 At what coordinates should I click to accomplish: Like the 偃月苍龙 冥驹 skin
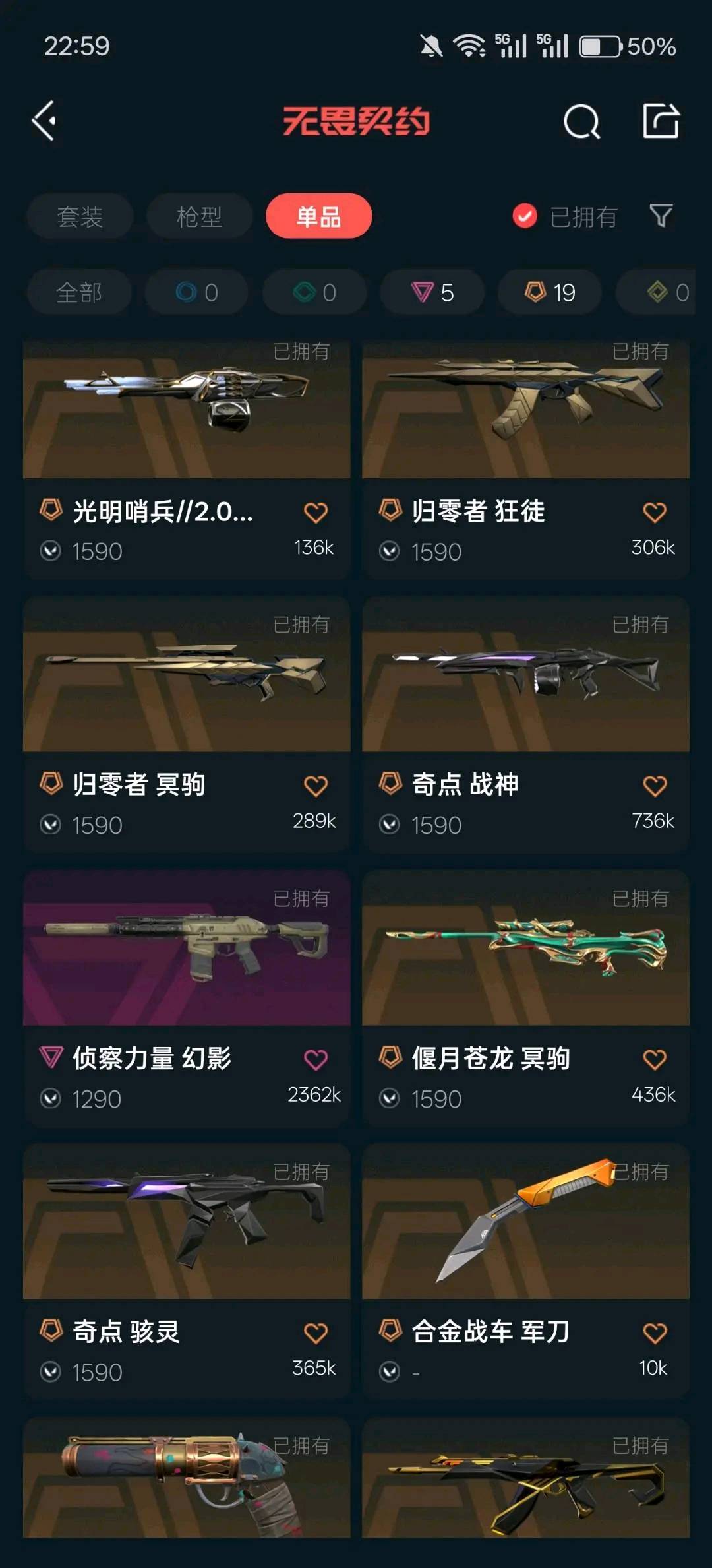tap(655, 1059)
